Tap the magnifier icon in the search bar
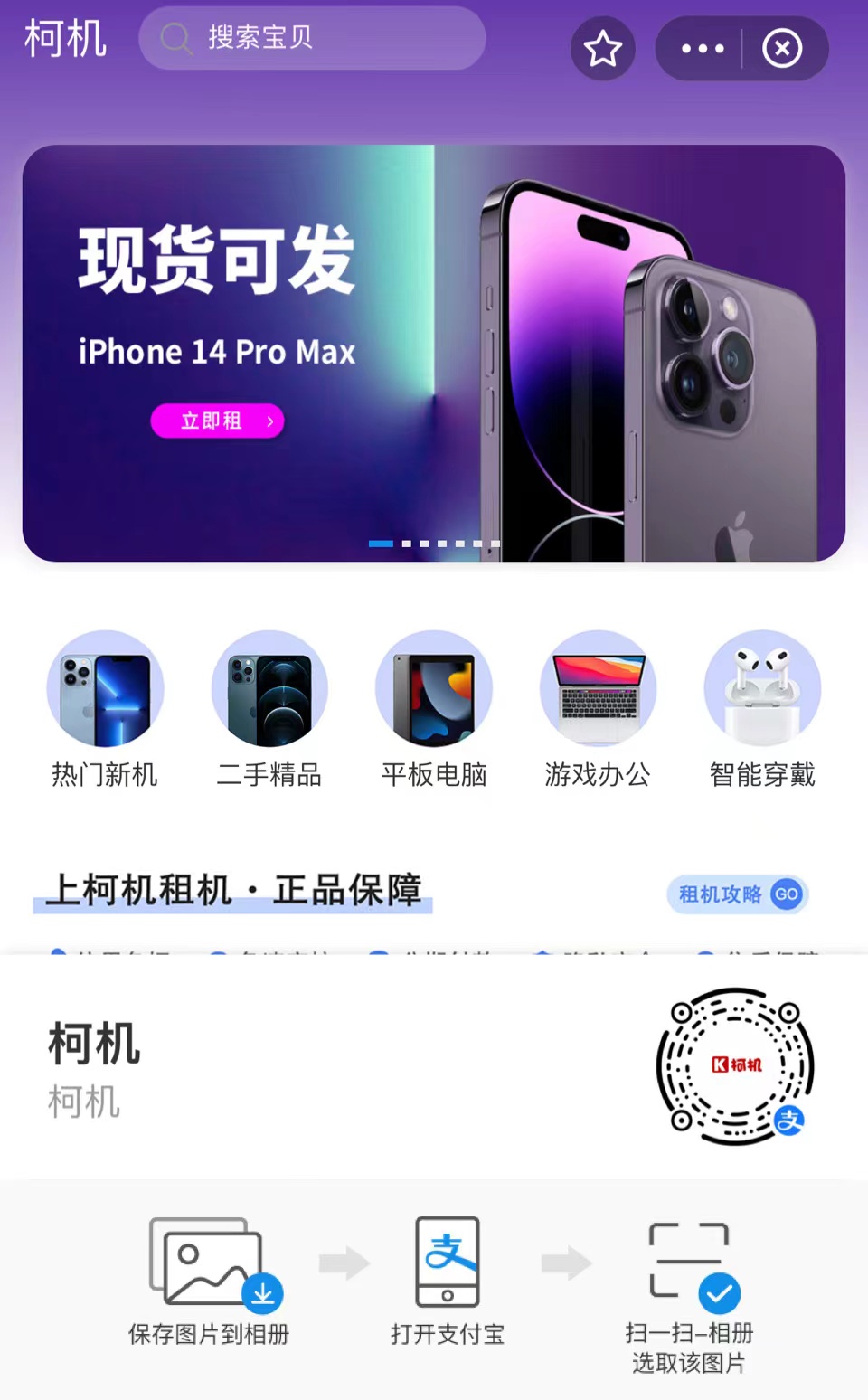 click(175, 40)
